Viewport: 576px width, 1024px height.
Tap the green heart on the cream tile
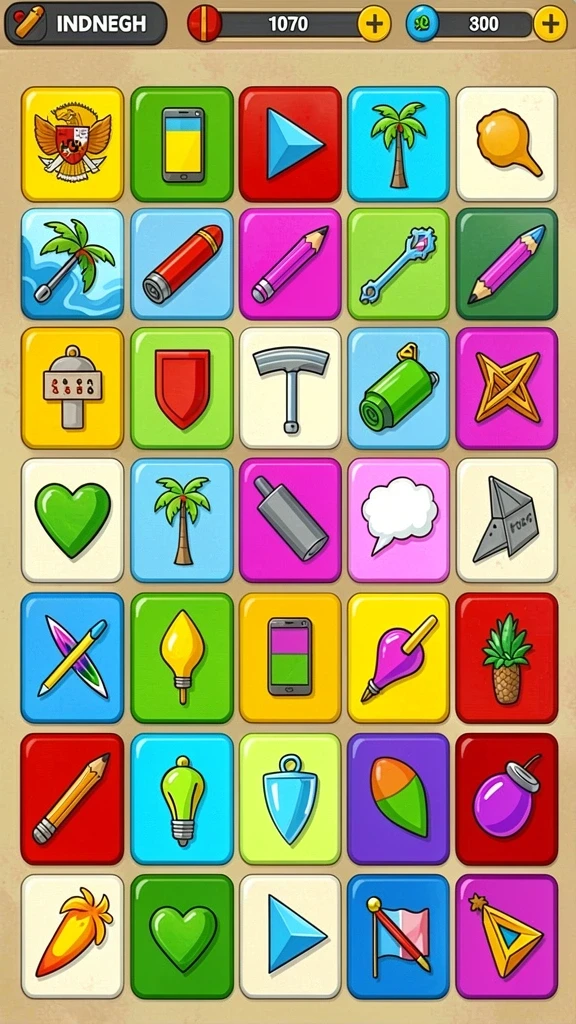click(x=72, y=520)
